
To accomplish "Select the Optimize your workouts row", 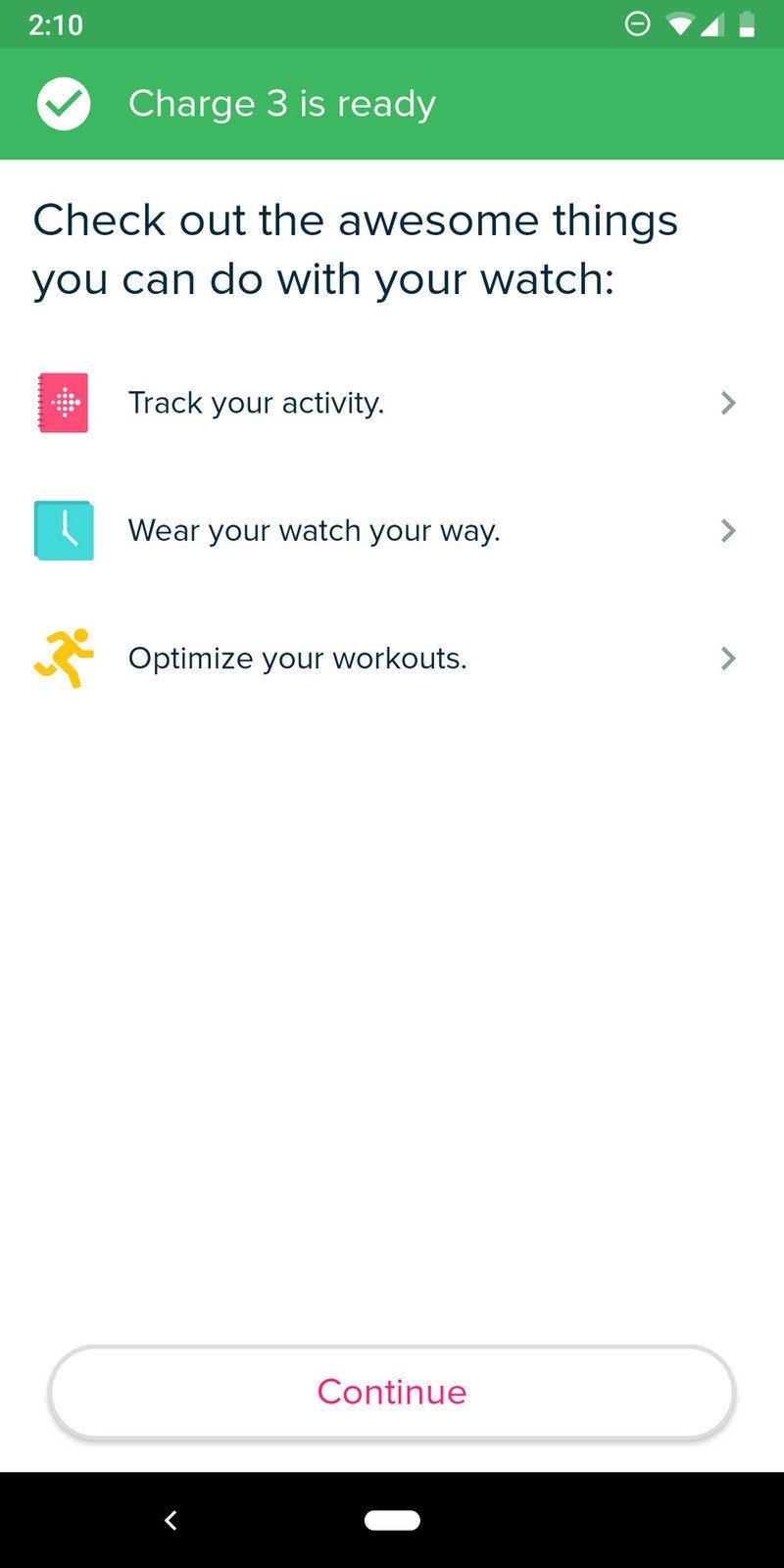I will pyautogui.click(x=392, y=658).
